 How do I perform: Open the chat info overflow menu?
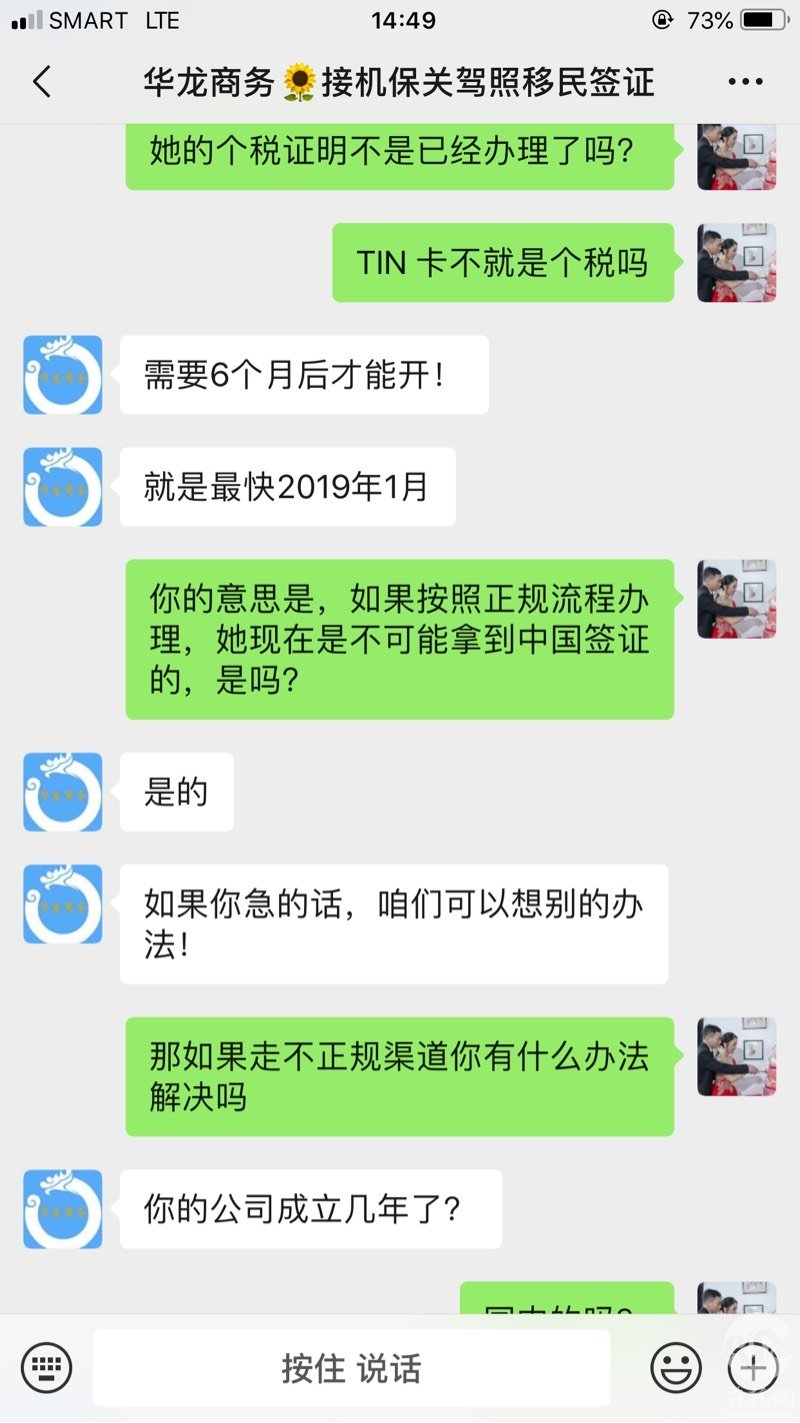[x=745, y=82]
